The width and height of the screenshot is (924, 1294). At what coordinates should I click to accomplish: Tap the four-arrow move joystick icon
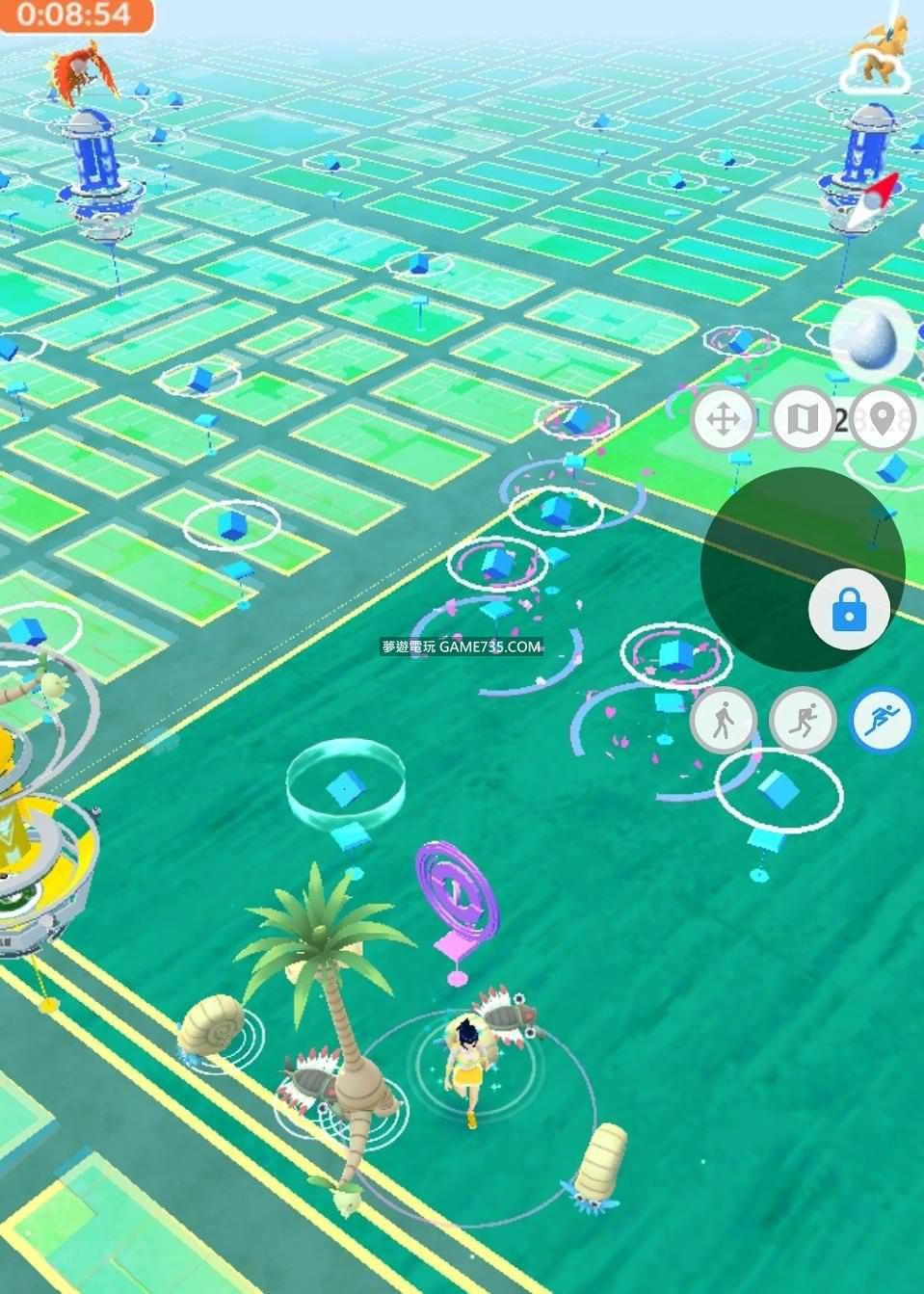[723, 420]
